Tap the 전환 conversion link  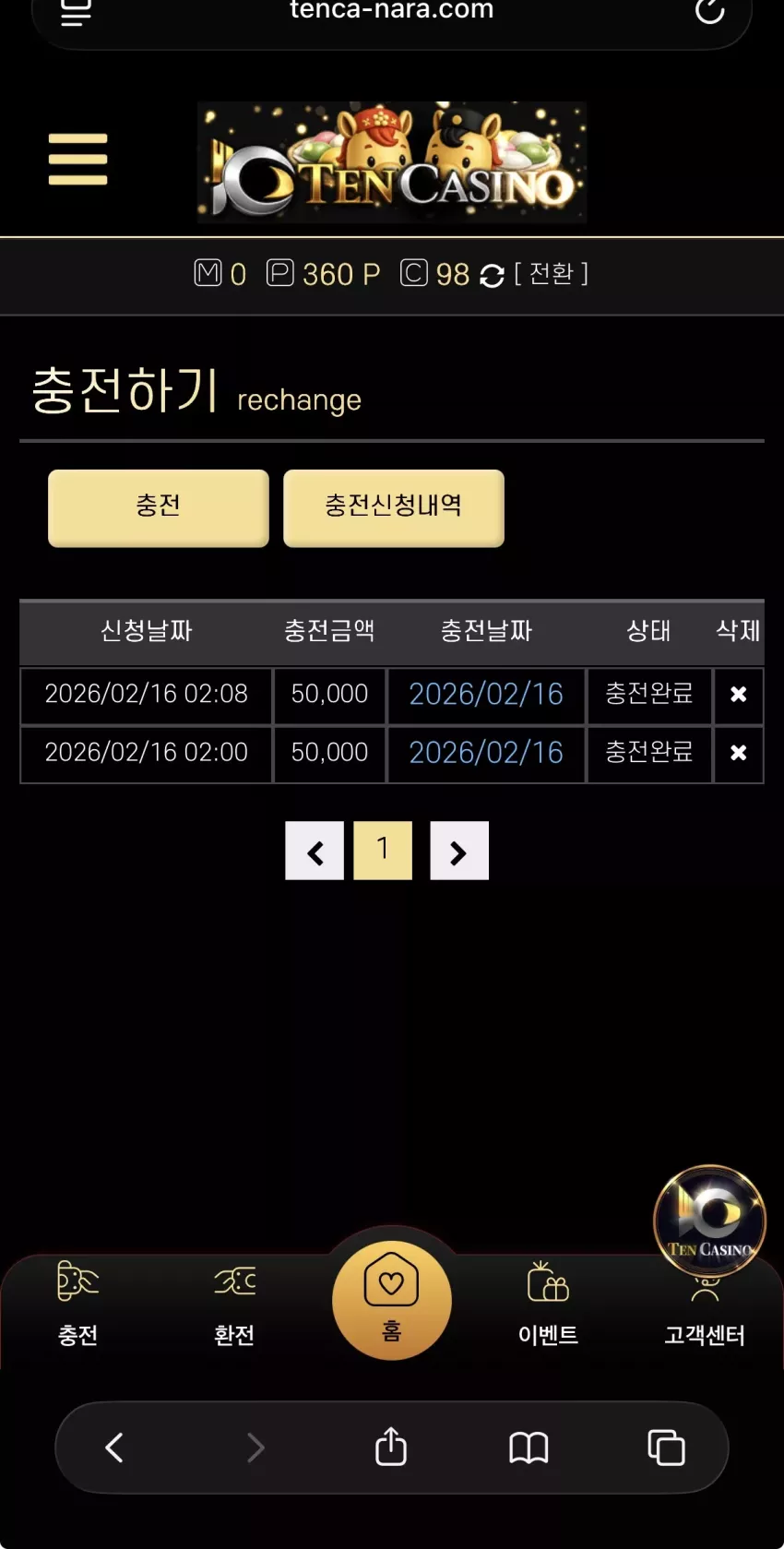pyautogui.click(x=551, y=273)
